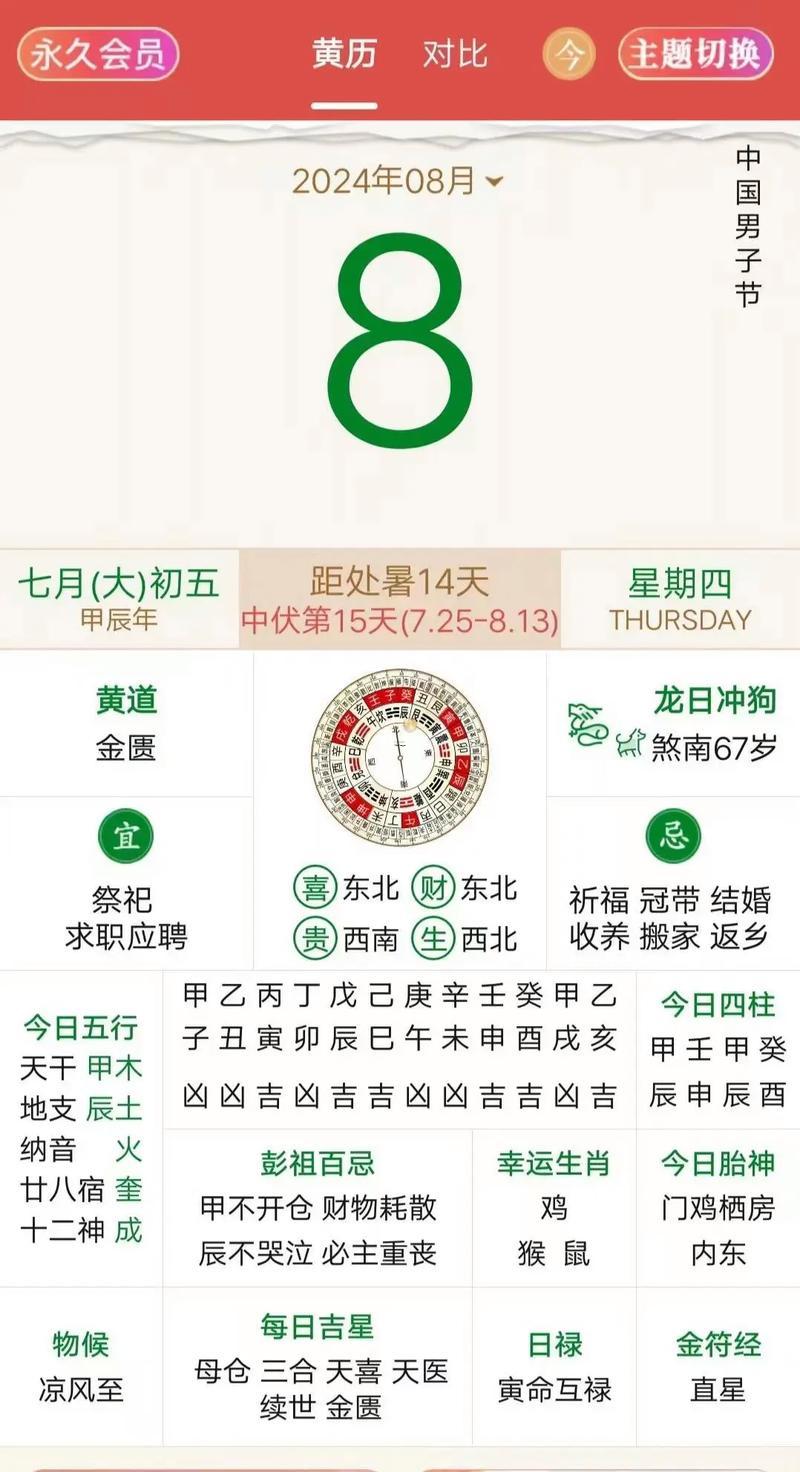Tap the 主题切换 theme switch button
The height and width of the screenshot is (1472, 800).
[696, 54]
